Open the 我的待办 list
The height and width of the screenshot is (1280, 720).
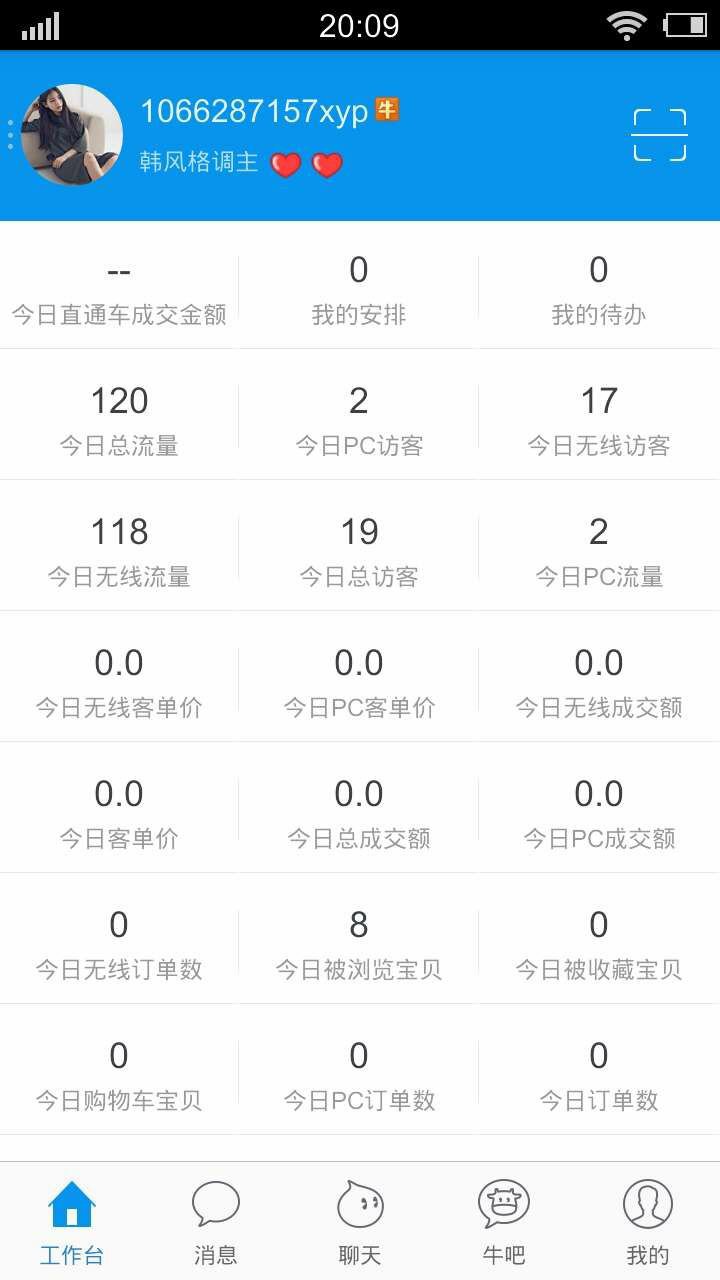(599, 285)
